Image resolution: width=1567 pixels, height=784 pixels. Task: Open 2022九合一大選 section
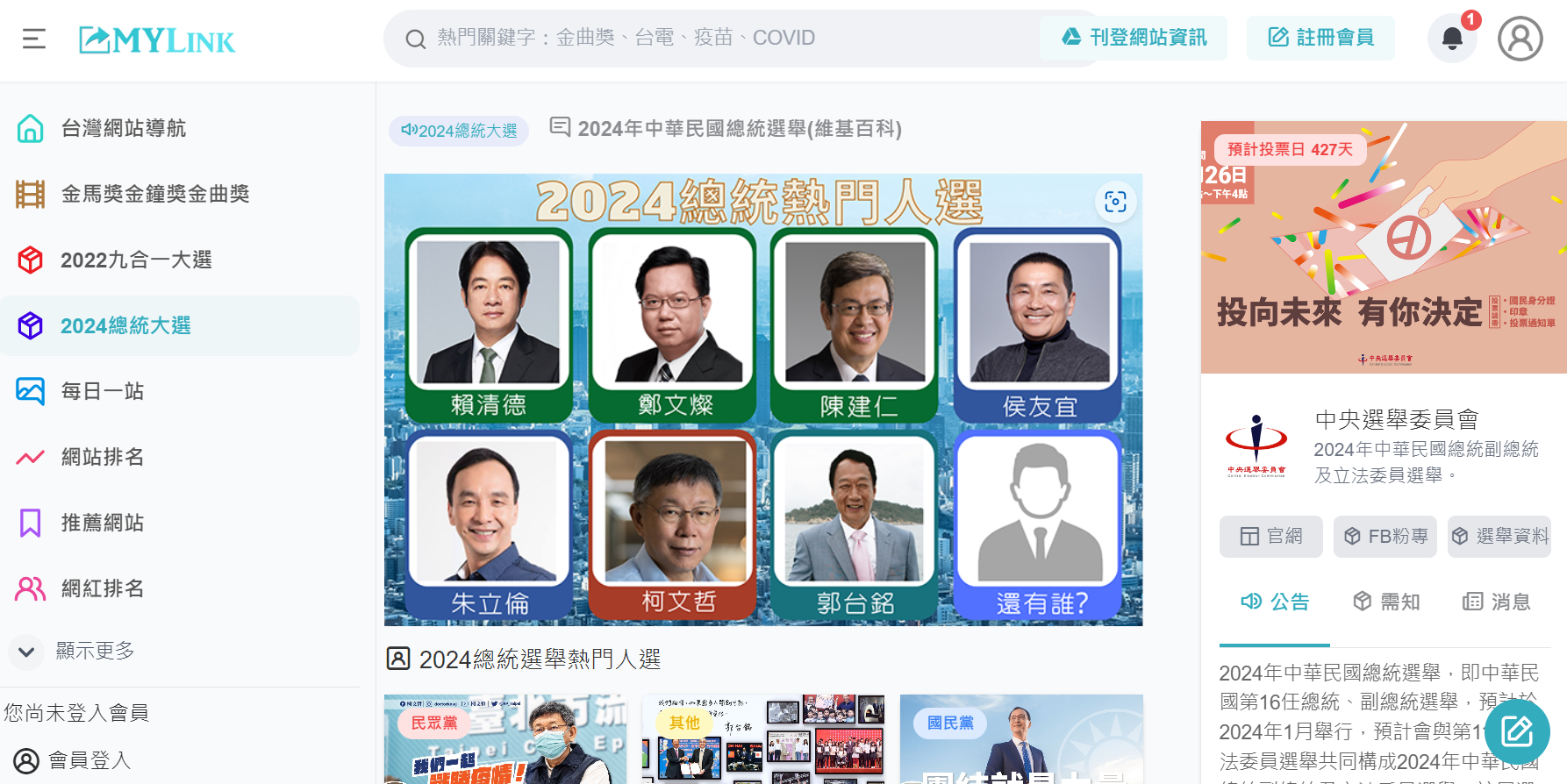(136, 260)
